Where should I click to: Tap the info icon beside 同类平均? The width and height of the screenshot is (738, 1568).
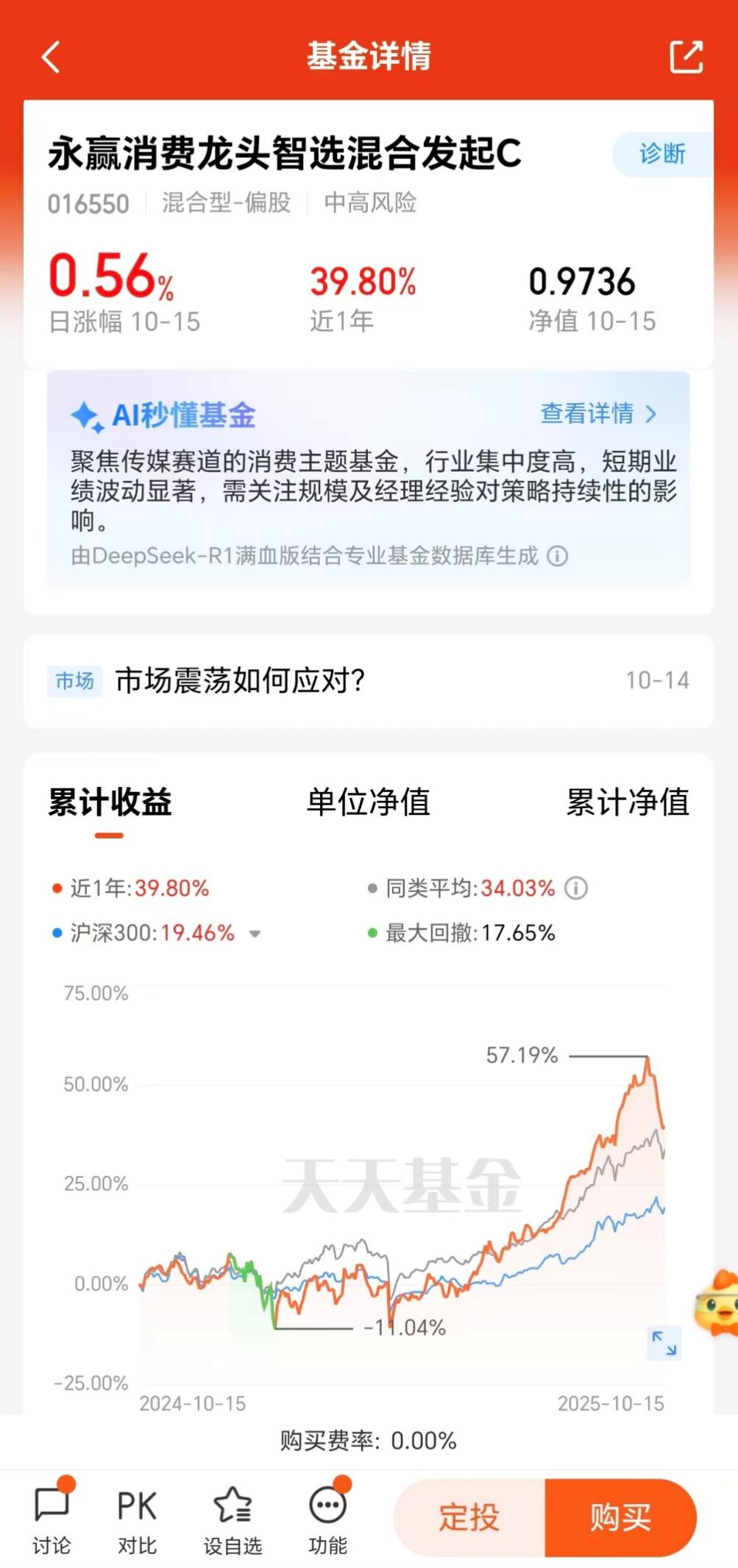(x=575, y=888)
